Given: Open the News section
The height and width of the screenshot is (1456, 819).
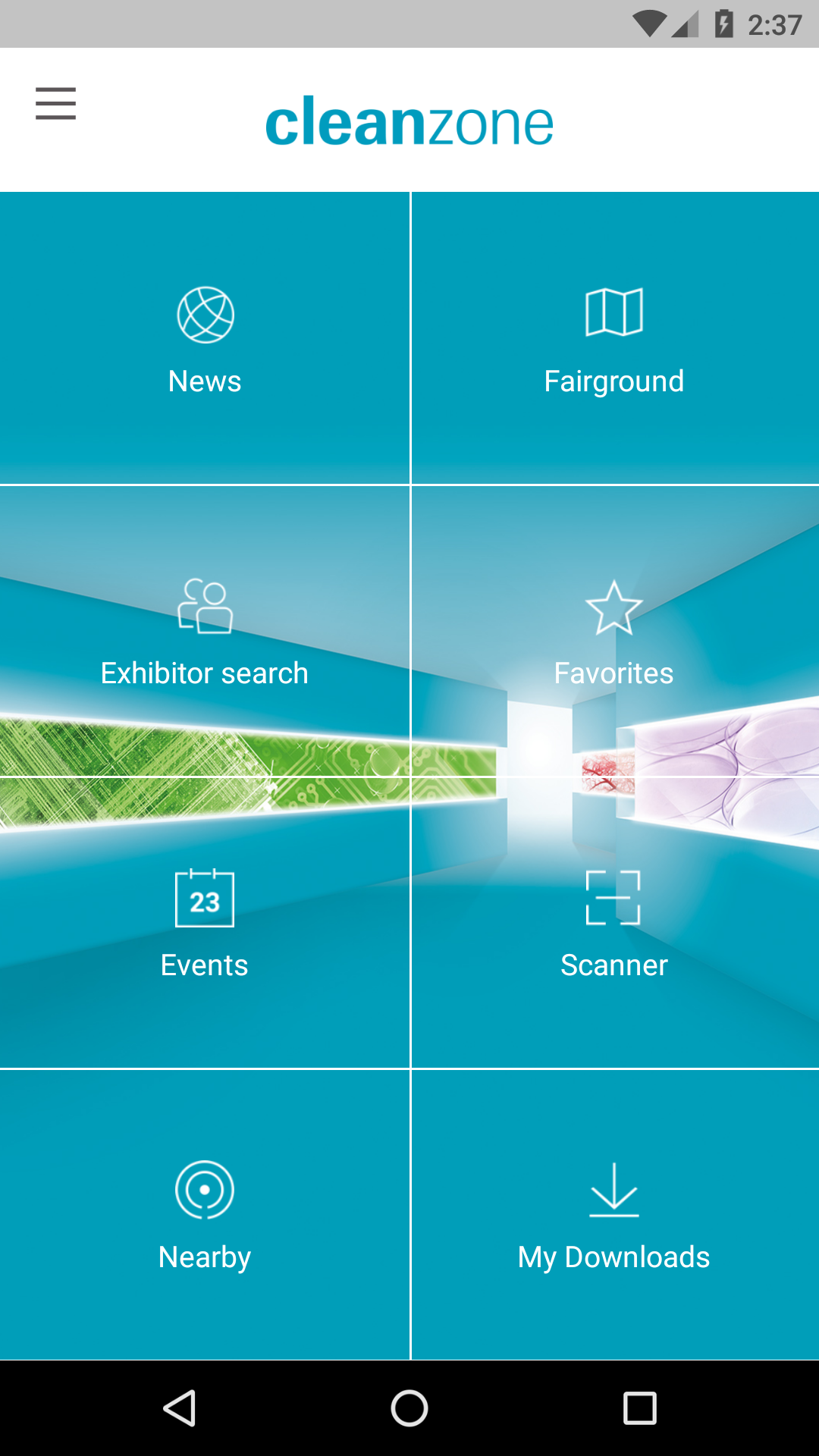Looking at the screenshot, I should (x=205, y=337).
